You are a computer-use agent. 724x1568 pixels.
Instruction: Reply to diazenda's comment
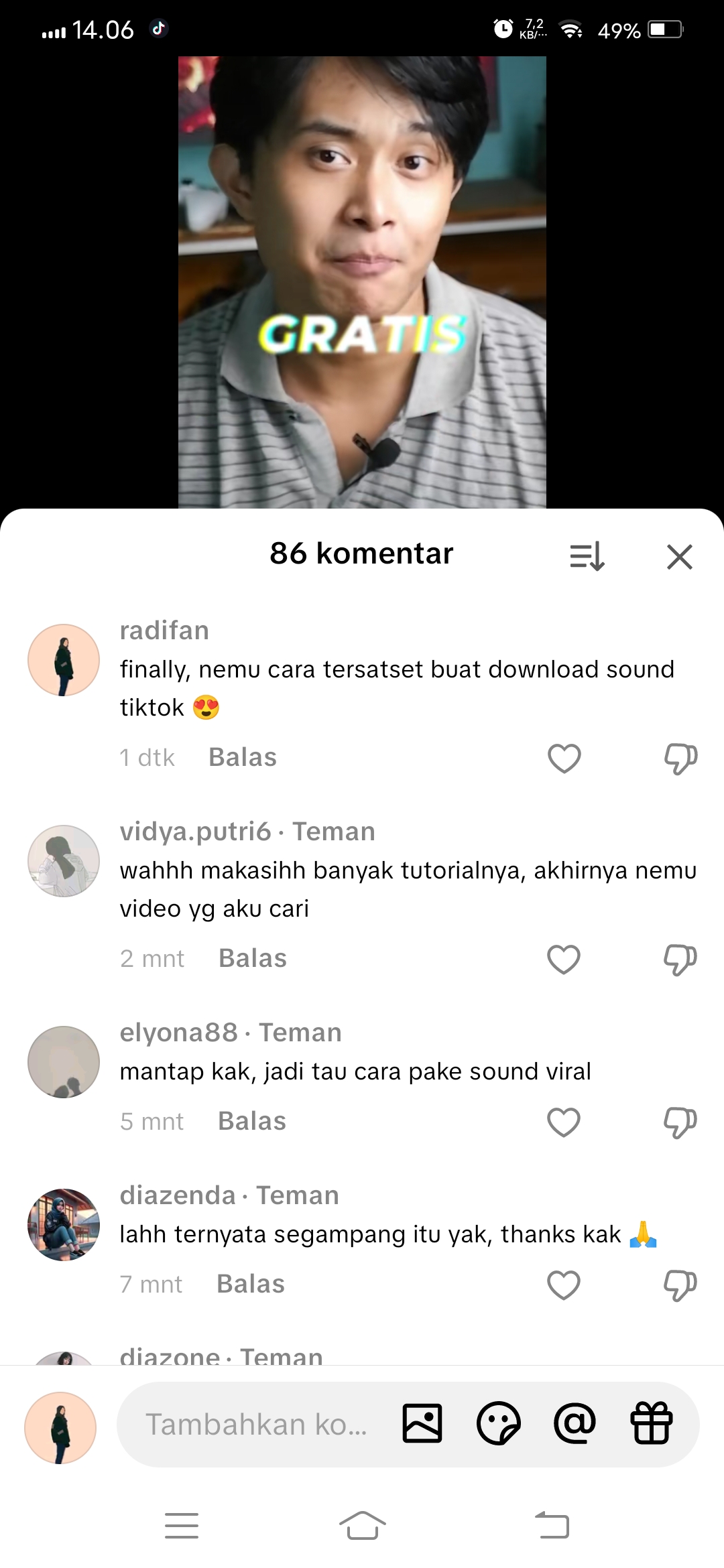[x=251, y=1284]
